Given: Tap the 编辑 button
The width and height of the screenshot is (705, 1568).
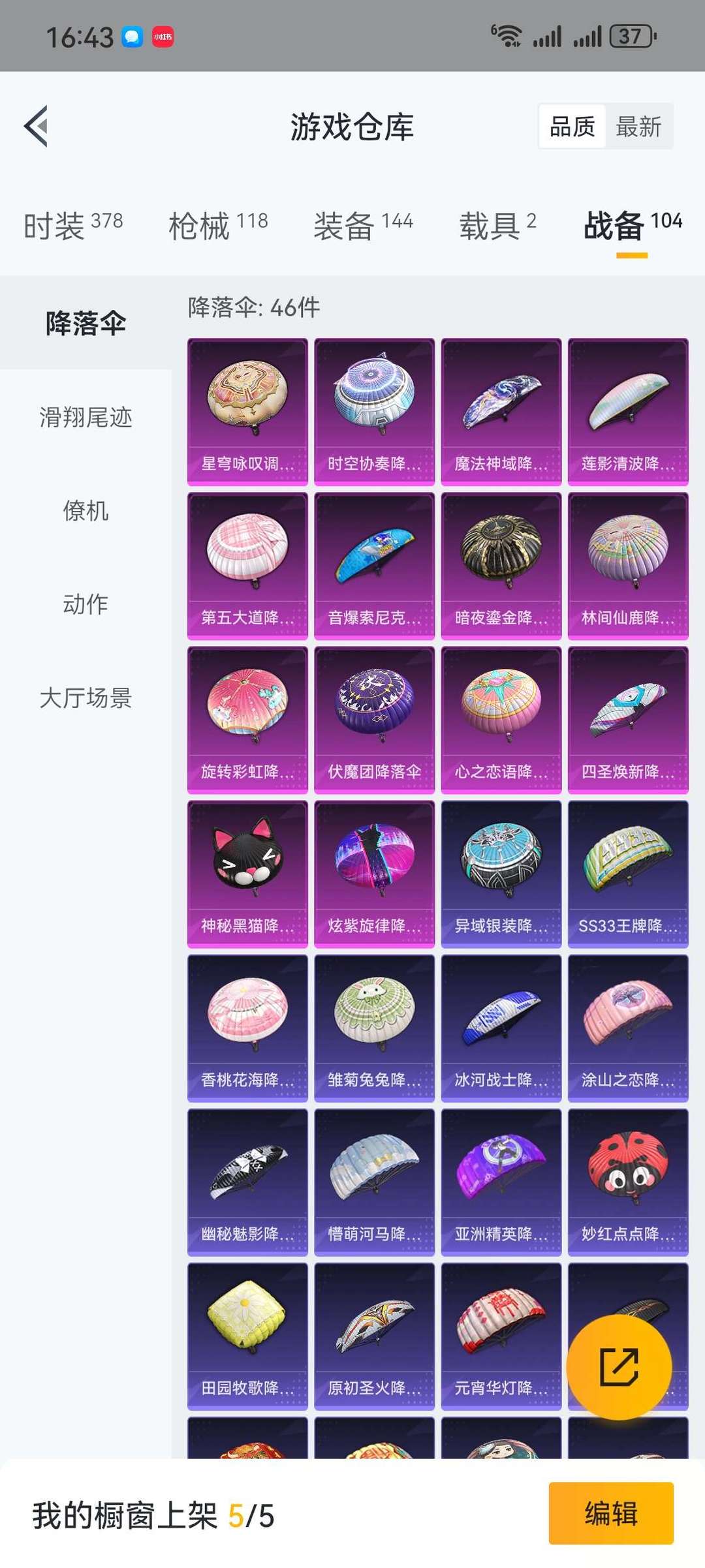Looking at the screenshot, I should [611, 1513].
